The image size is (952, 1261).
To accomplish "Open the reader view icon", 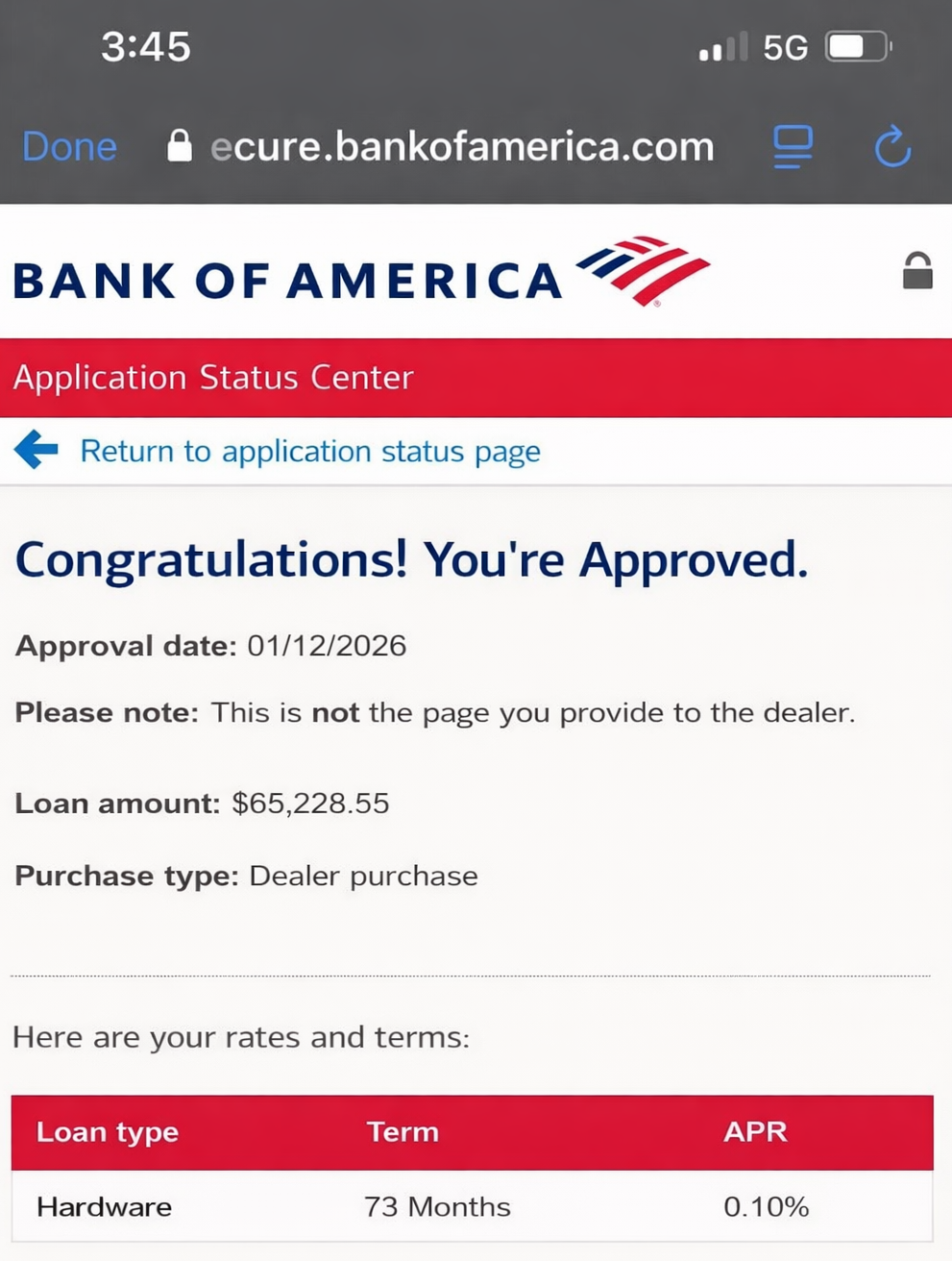I will pos(793,147).
